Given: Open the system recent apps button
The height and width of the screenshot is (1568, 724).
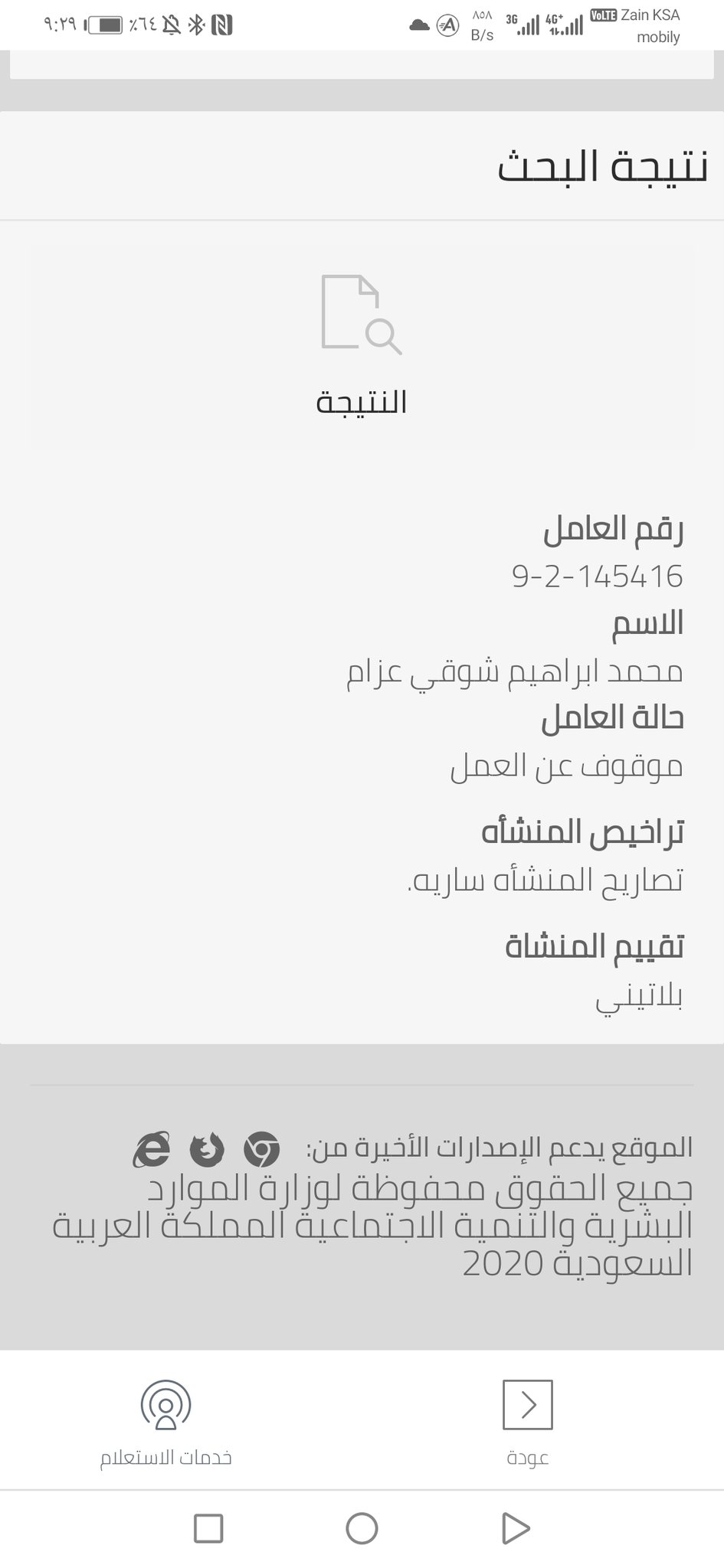Looking at the screenshot, I should tap(208, 1528).
